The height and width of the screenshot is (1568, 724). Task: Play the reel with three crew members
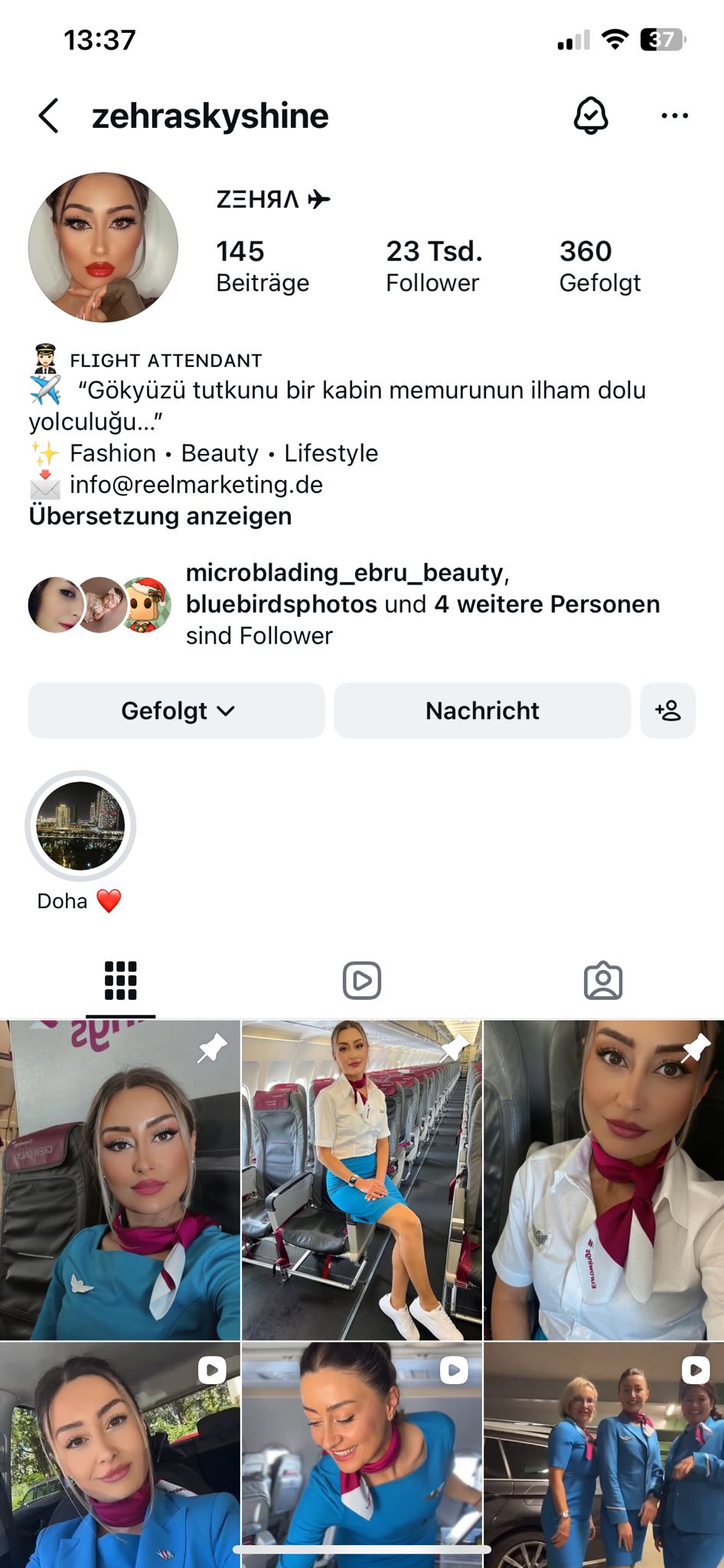604,1455
